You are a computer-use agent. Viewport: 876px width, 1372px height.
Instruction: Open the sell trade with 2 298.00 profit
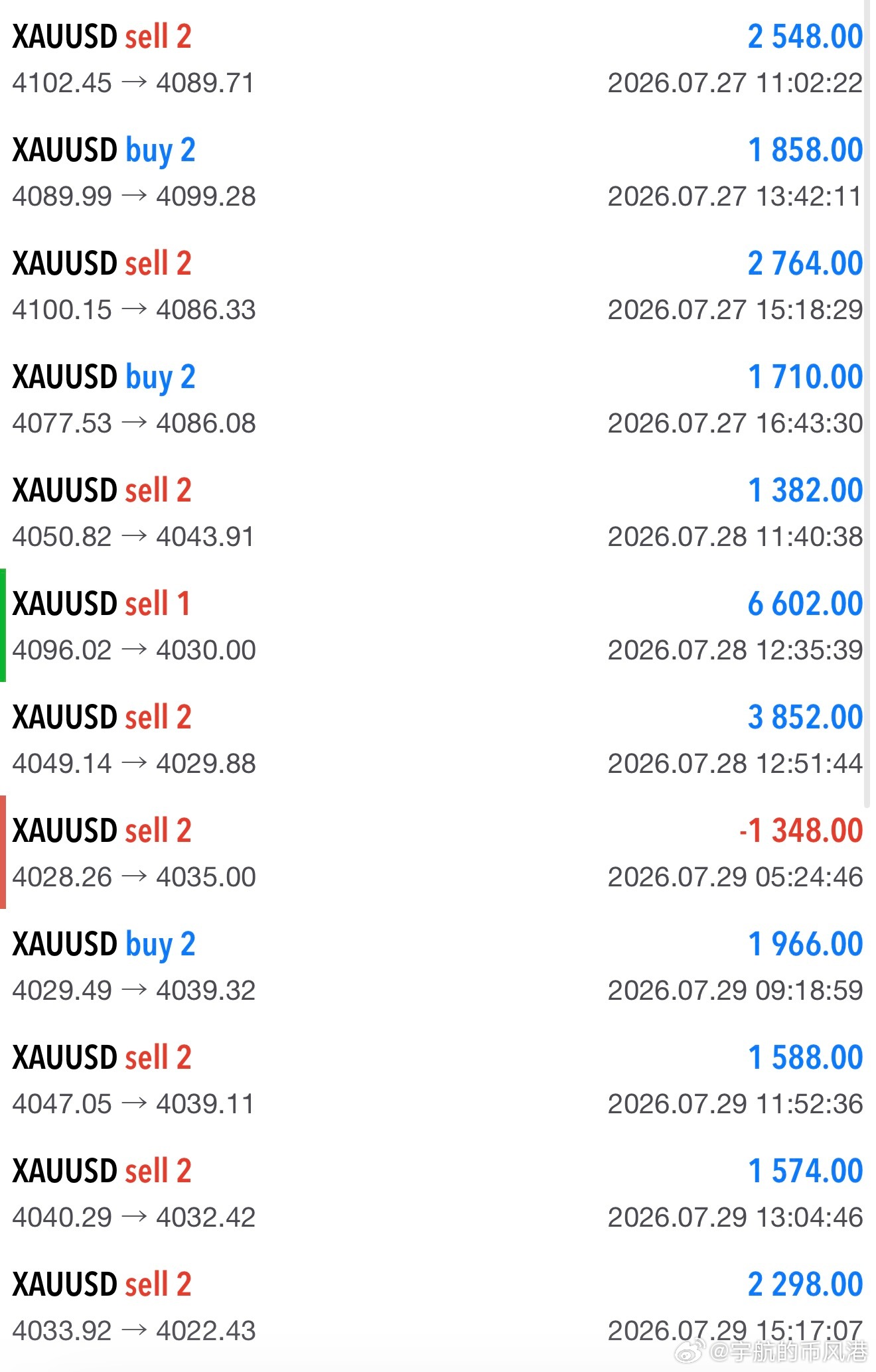[438, 1306]
